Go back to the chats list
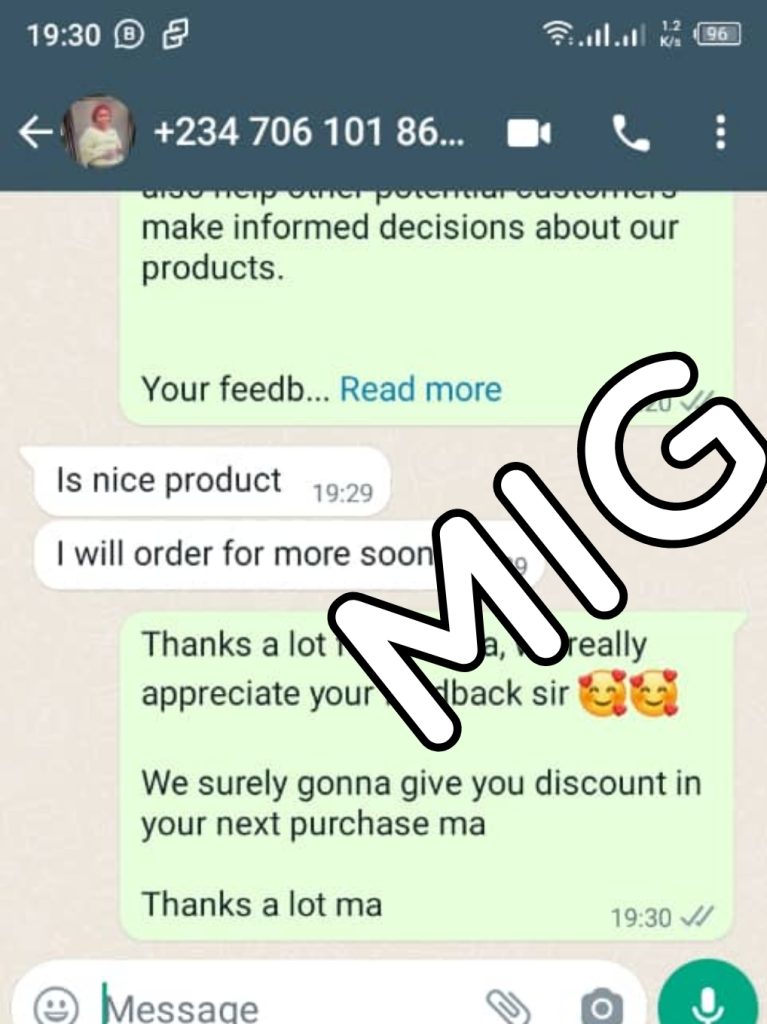The image size is (767, 1024). tap(35, 133)
